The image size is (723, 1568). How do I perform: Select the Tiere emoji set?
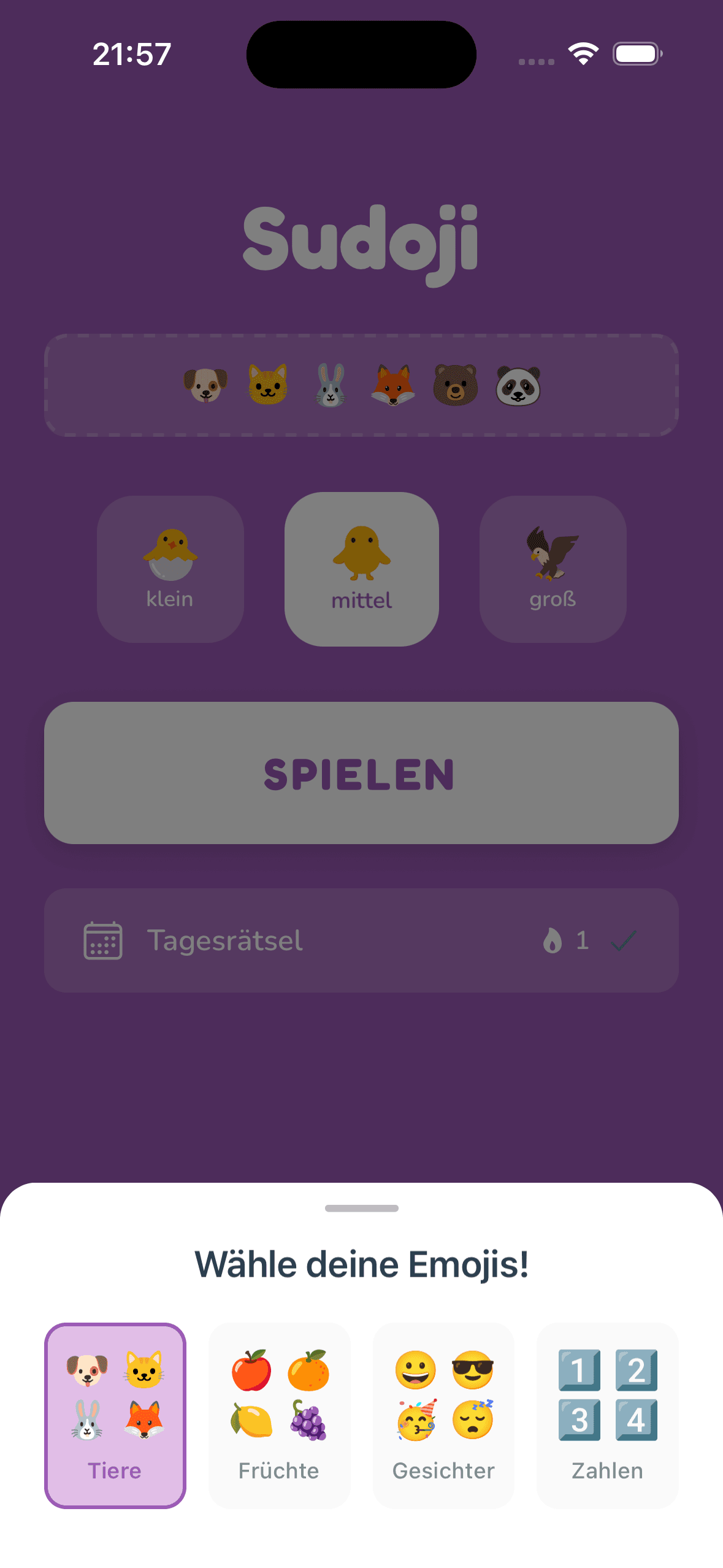115,1415
